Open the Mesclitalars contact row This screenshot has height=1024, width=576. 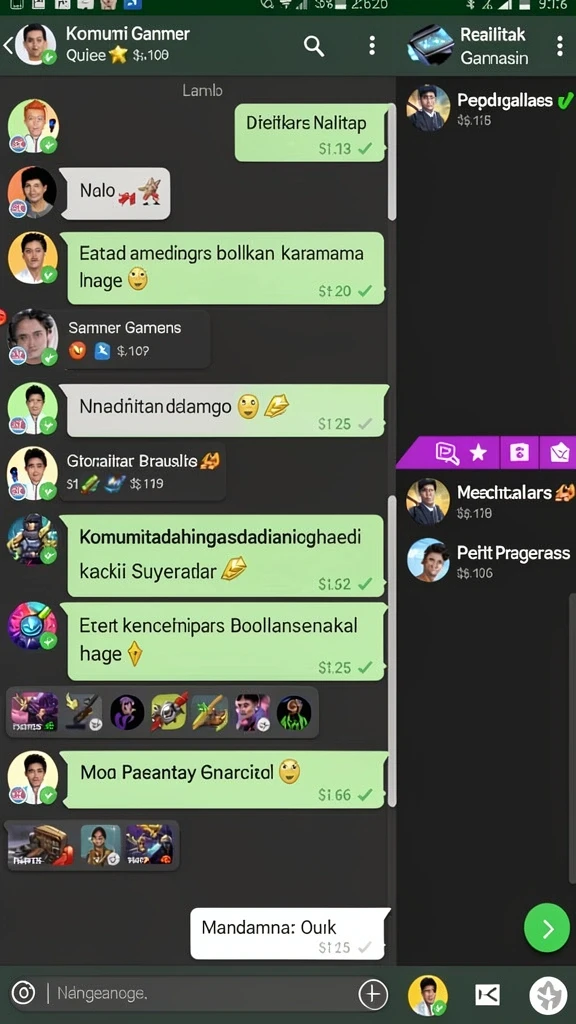(488, 502)
